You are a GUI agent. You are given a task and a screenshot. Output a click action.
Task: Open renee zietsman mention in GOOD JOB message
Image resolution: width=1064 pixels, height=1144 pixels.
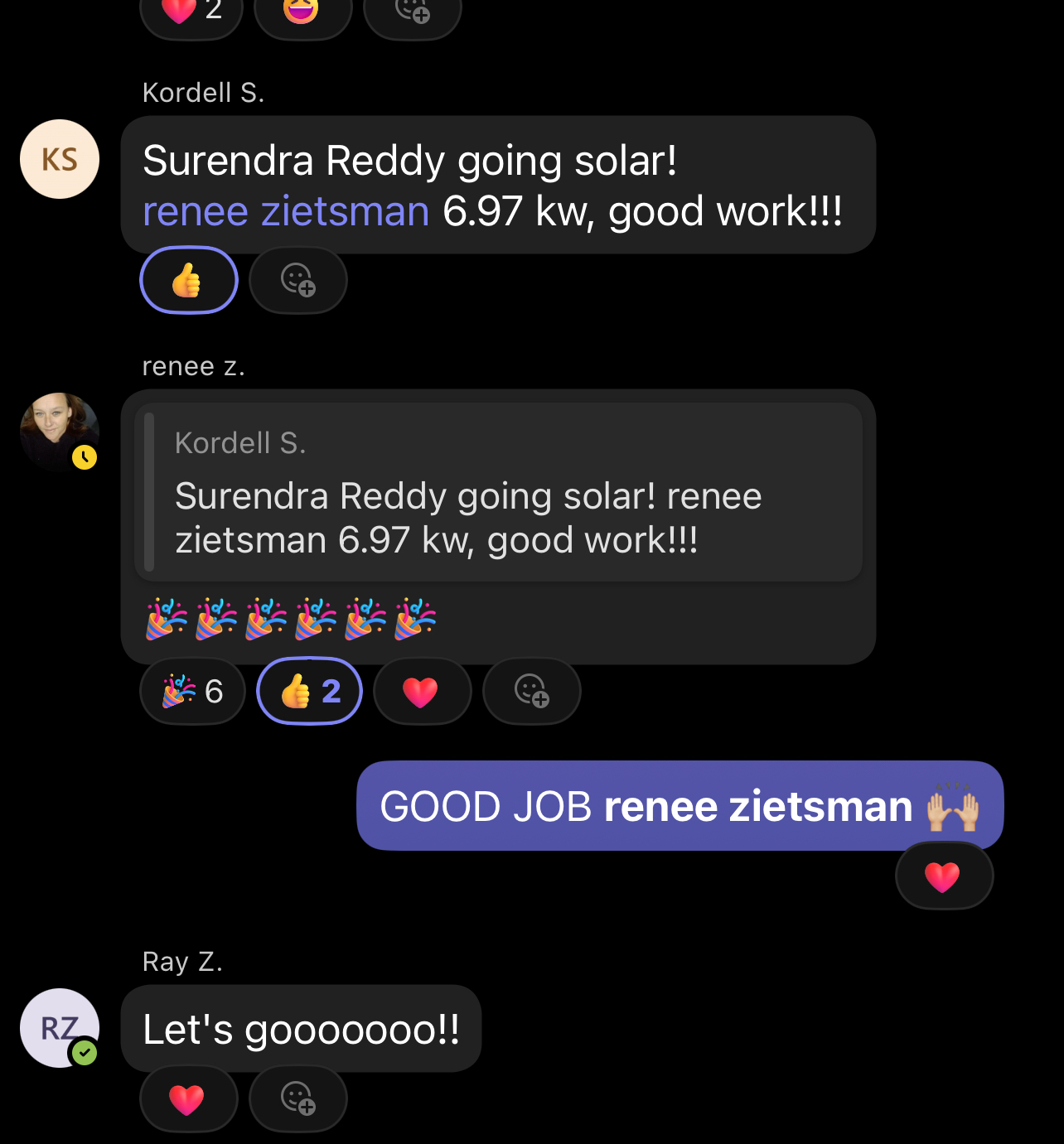pyautogui.click(x=757, y=807)
